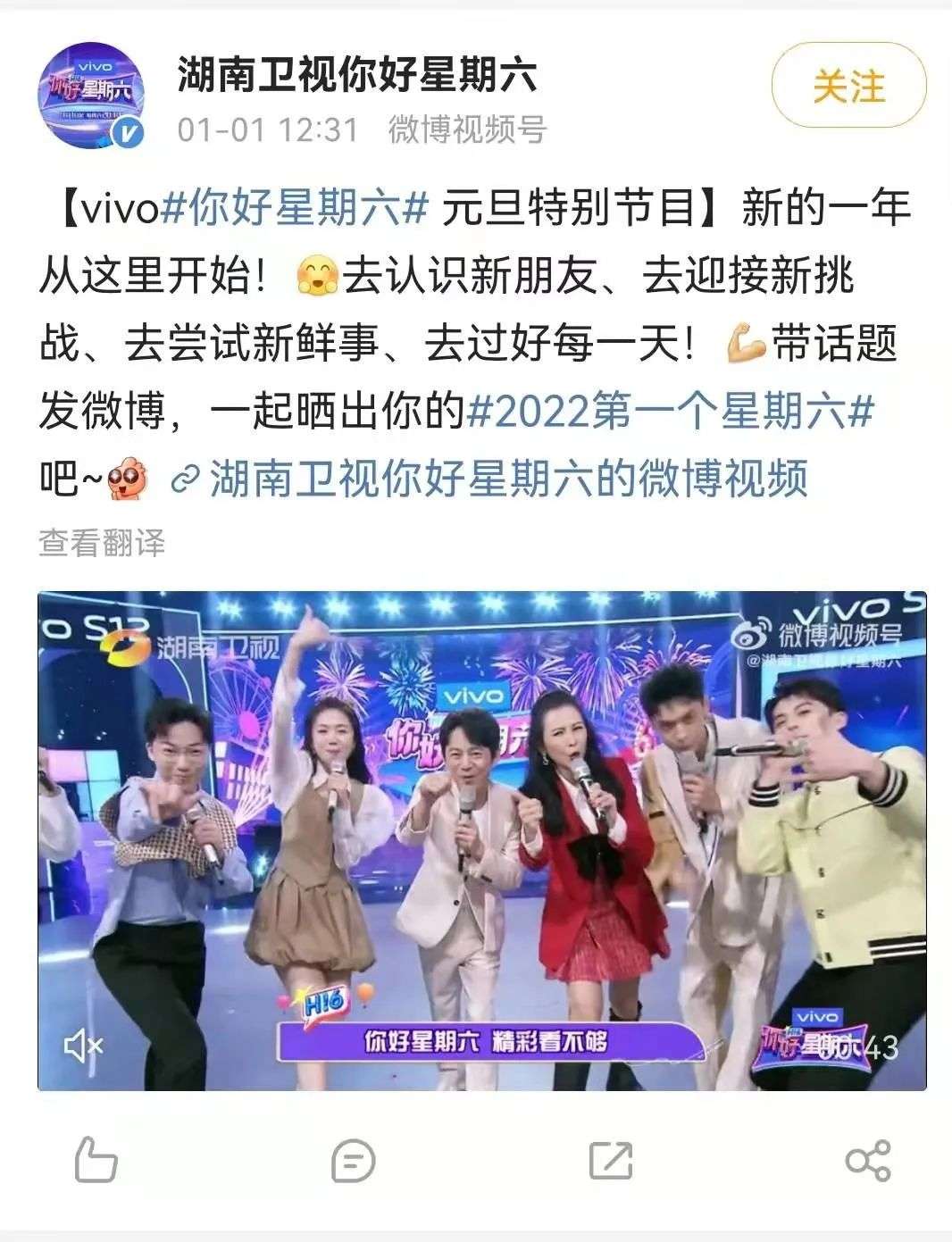
Task: Tap 查看翻译 to translate the post
Action: point(102,542)
